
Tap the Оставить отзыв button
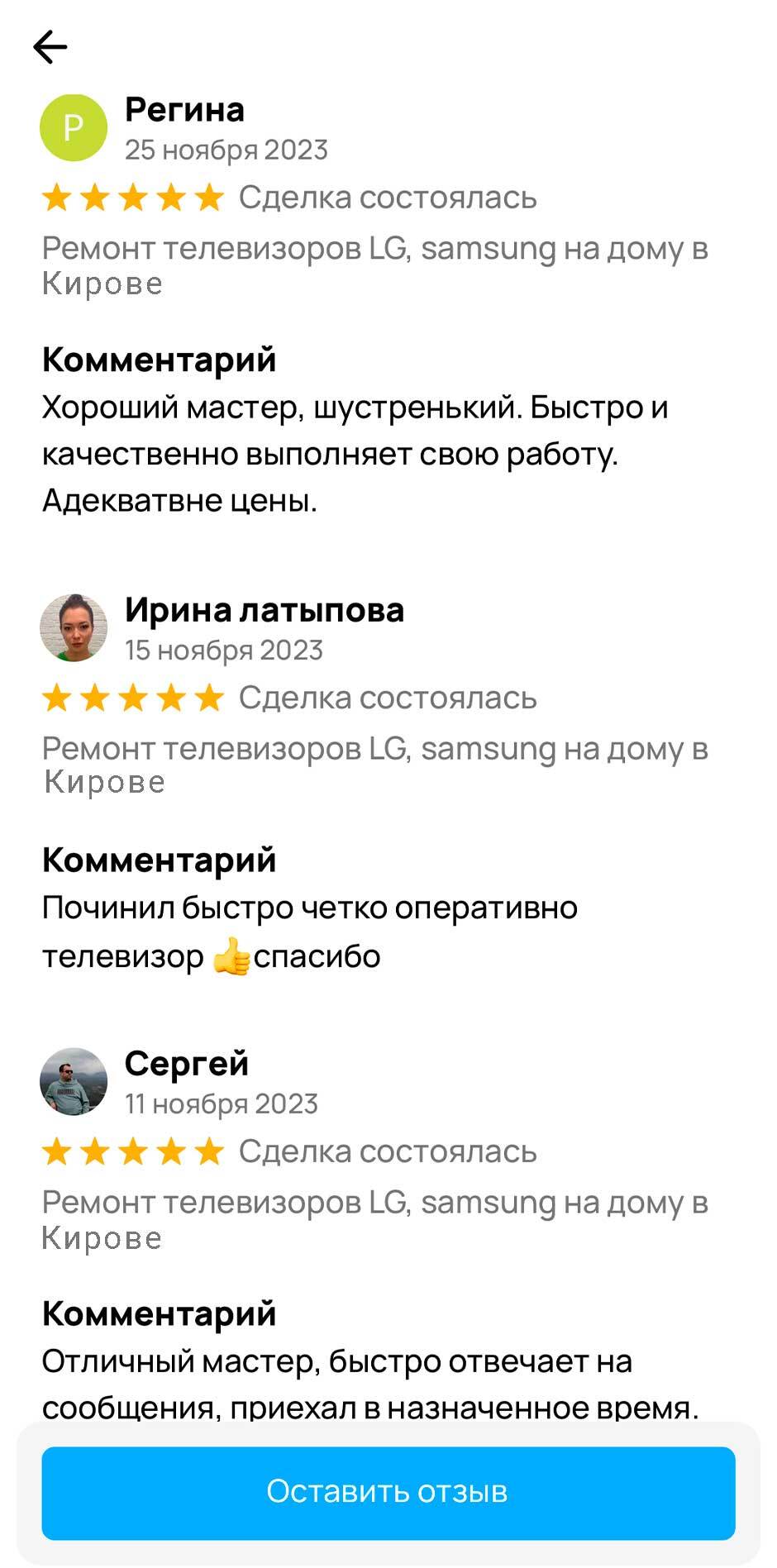pos(388,1493)
